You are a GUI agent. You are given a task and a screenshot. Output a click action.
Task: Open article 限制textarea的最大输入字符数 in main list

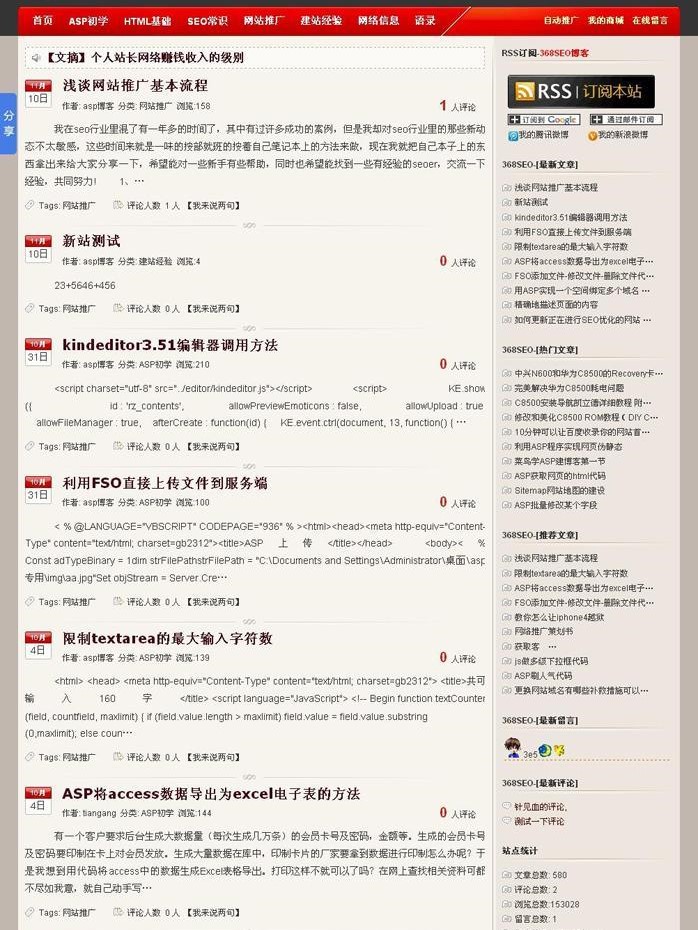tap(167, 638)
